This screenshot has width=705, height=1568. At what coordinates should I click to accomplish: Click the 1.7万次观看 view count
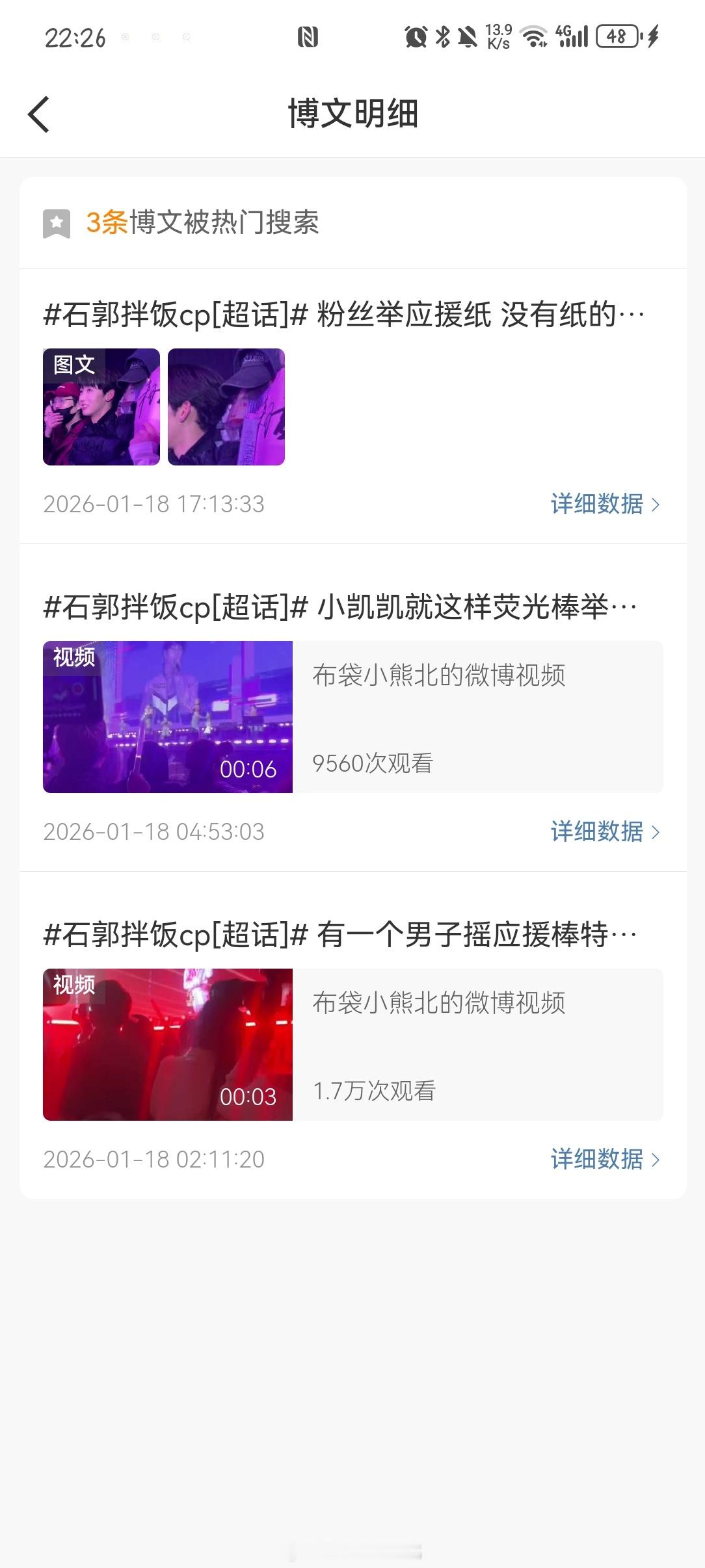pos(376,1093)
